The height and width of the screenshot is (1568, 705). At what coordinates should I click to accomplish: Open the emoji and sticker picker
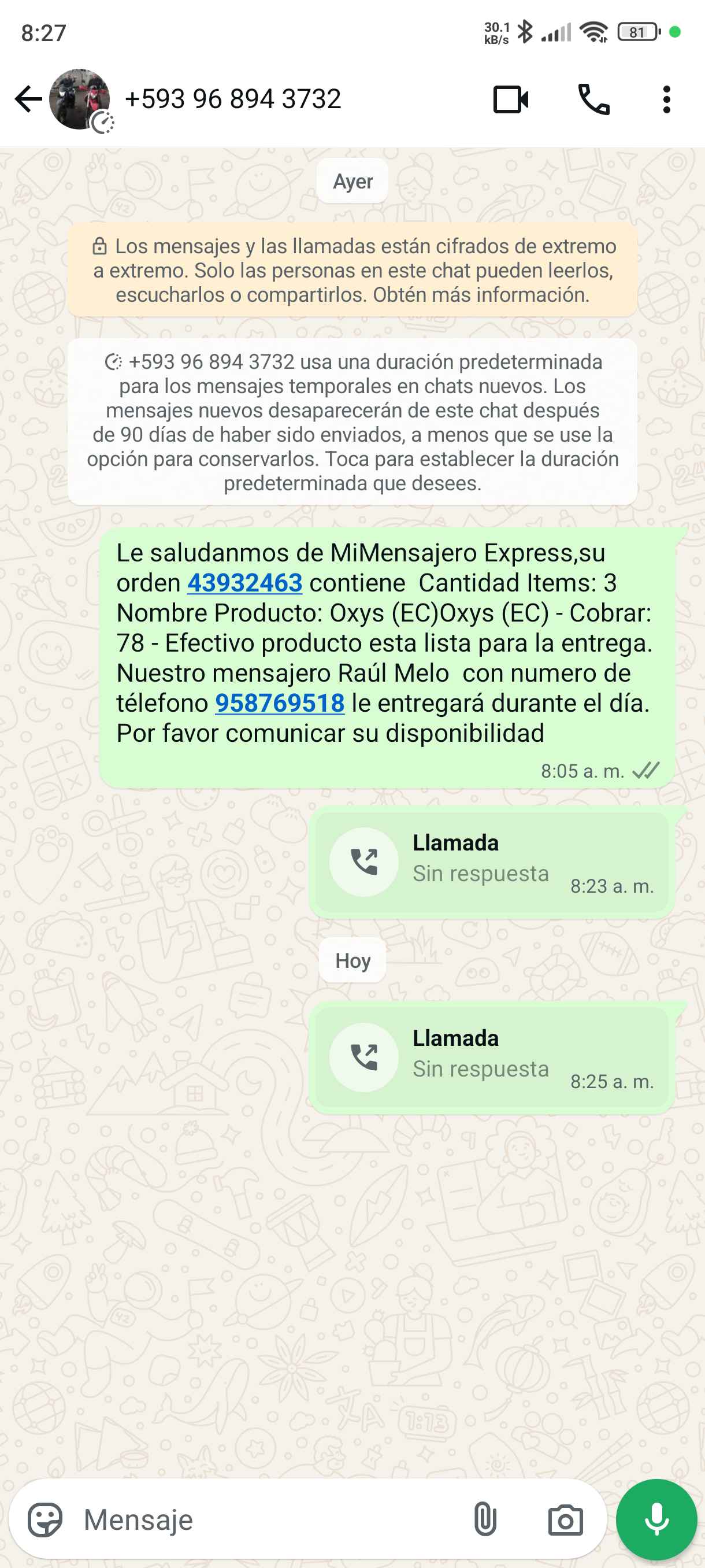pyautogui.click(x=45, y=1520)
